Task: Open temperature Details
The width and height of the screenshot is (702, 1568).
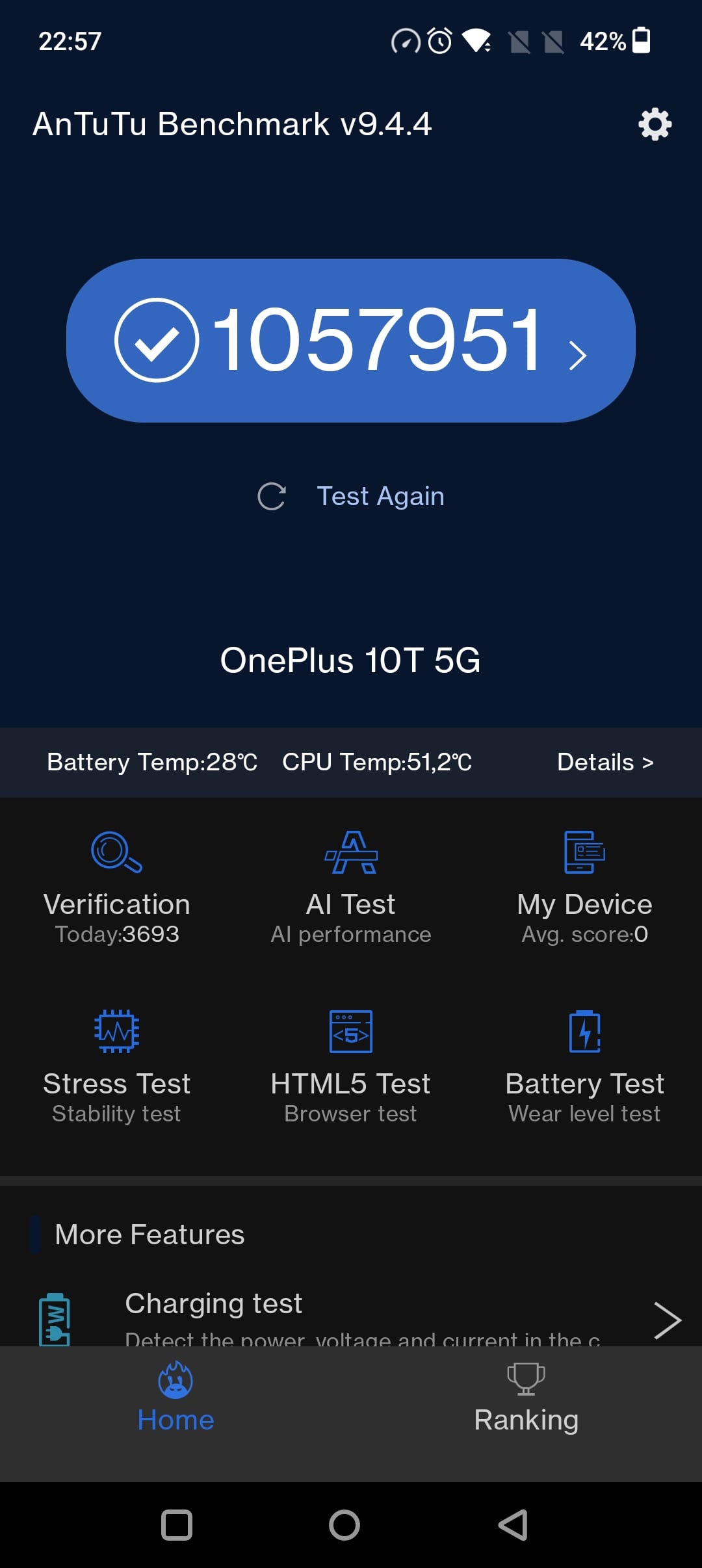Action: point(604,762)
